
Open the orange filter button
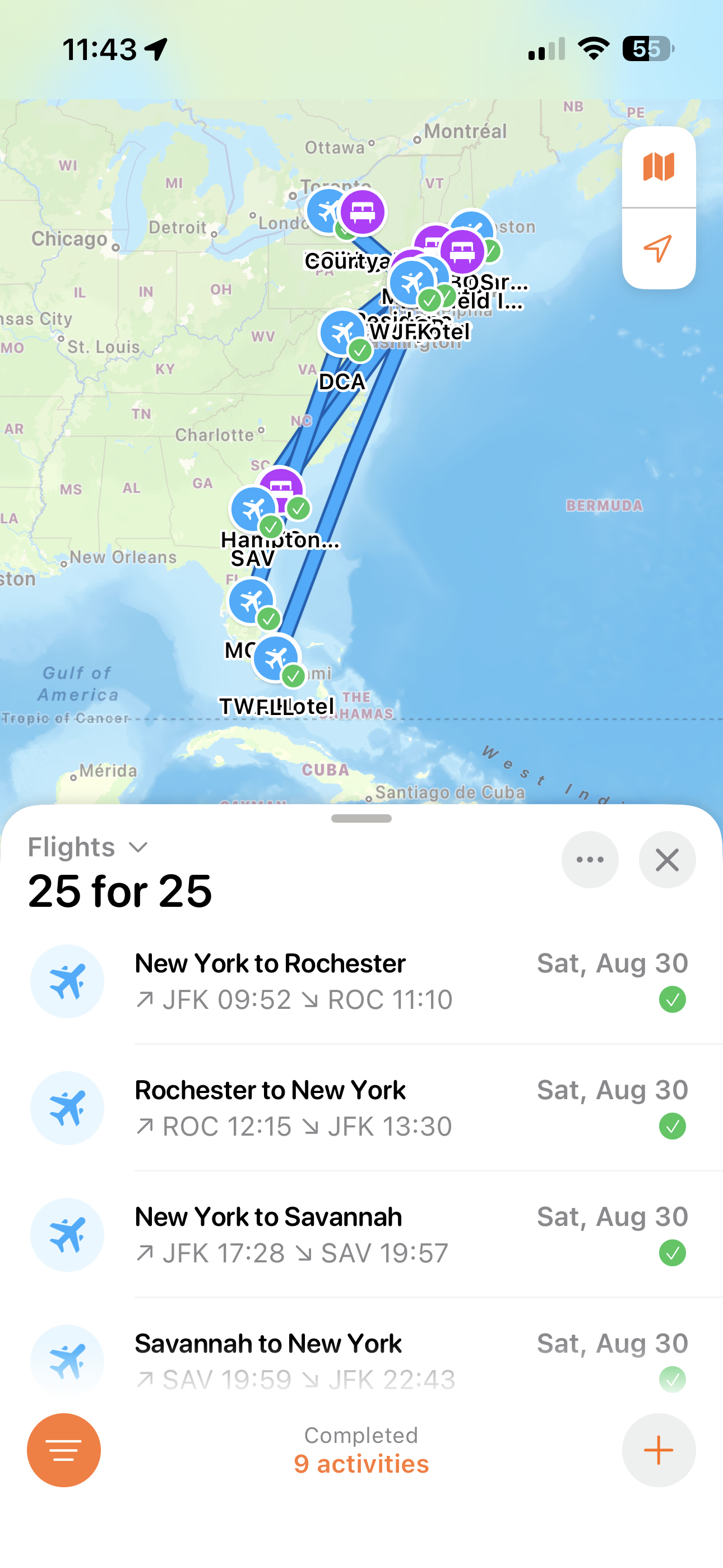point(64,1450)
